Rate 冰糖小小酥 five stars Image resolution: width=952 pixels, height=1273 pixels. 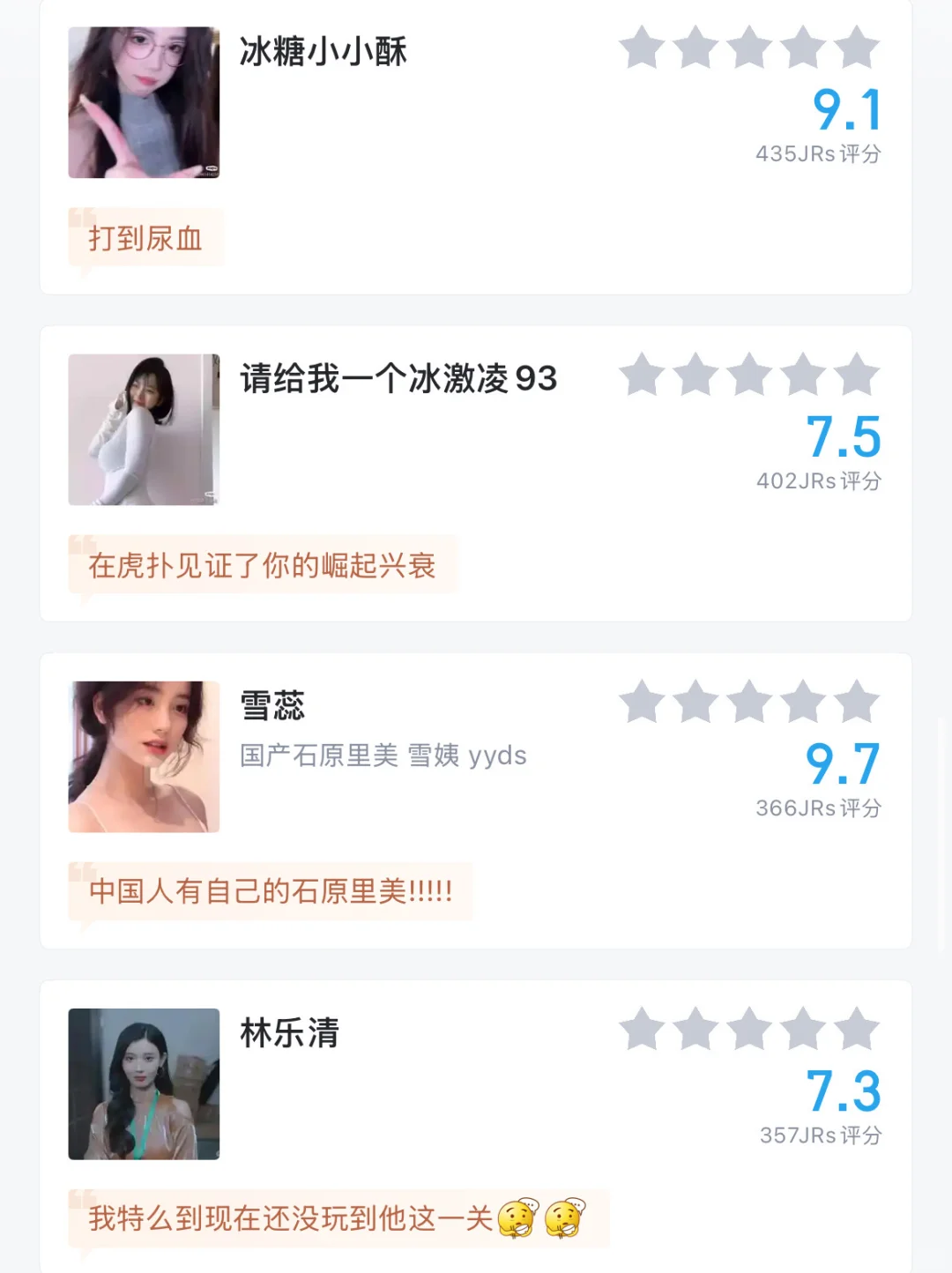(857, 48)
